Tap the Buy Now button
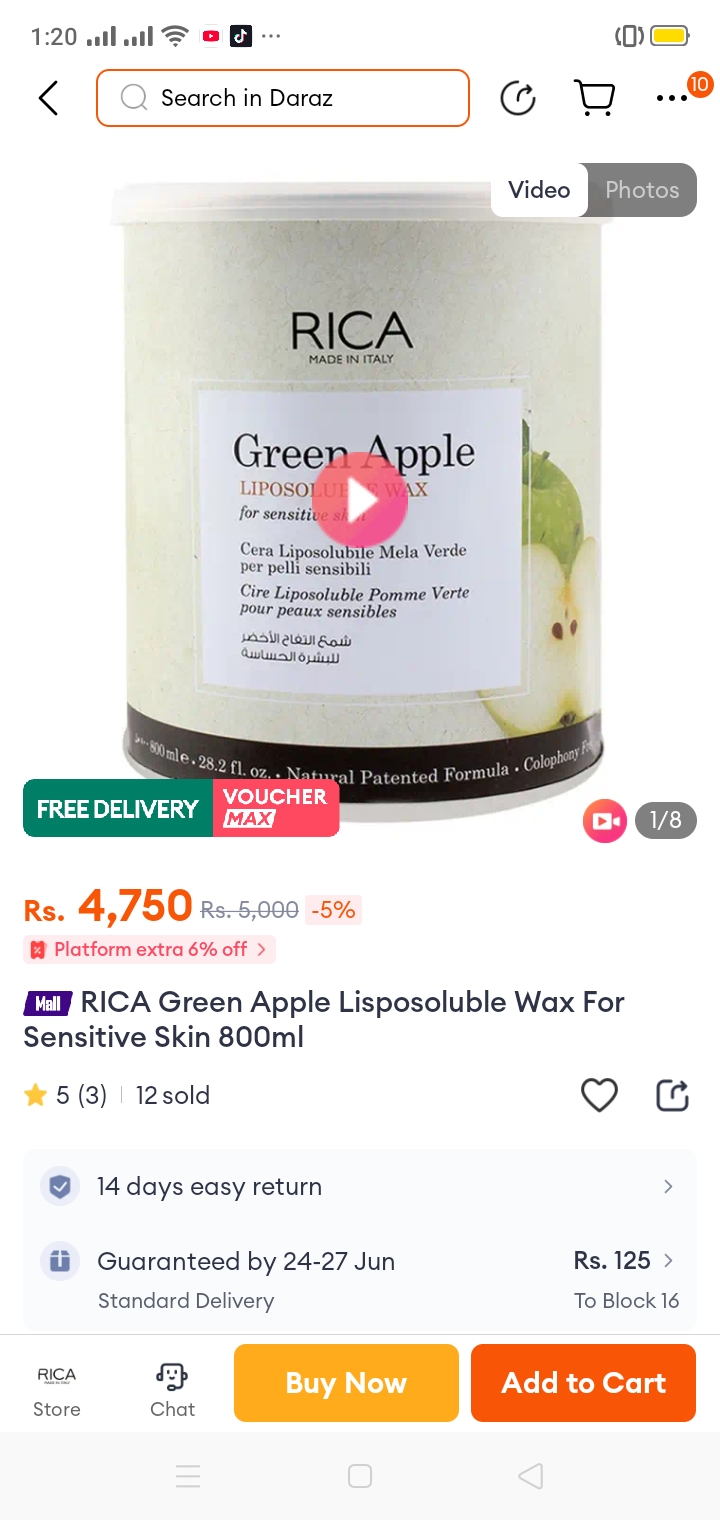This screenshot has height=1520, width=720. (x=346, y=1383)
